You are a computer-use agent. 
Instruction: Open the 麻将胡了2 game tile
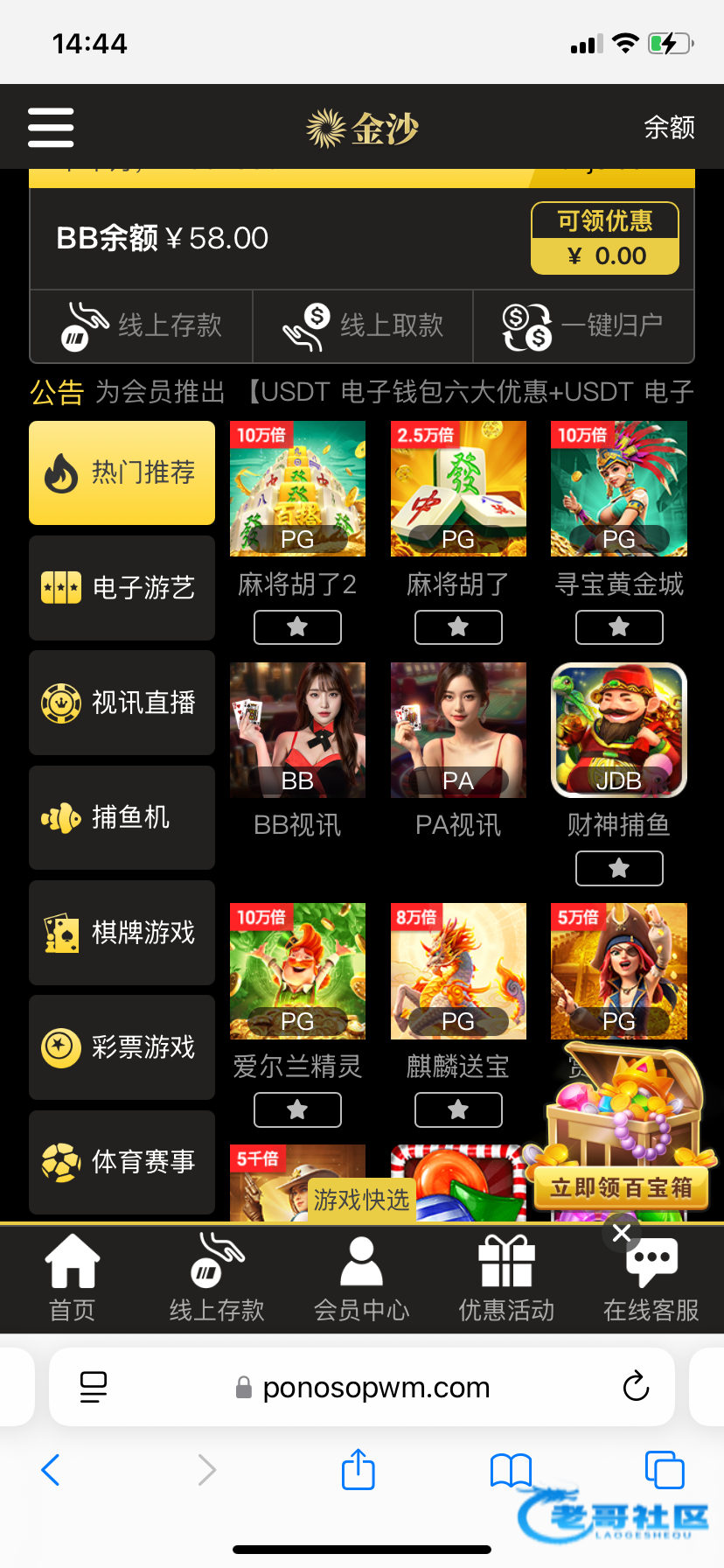click(297, 489)
